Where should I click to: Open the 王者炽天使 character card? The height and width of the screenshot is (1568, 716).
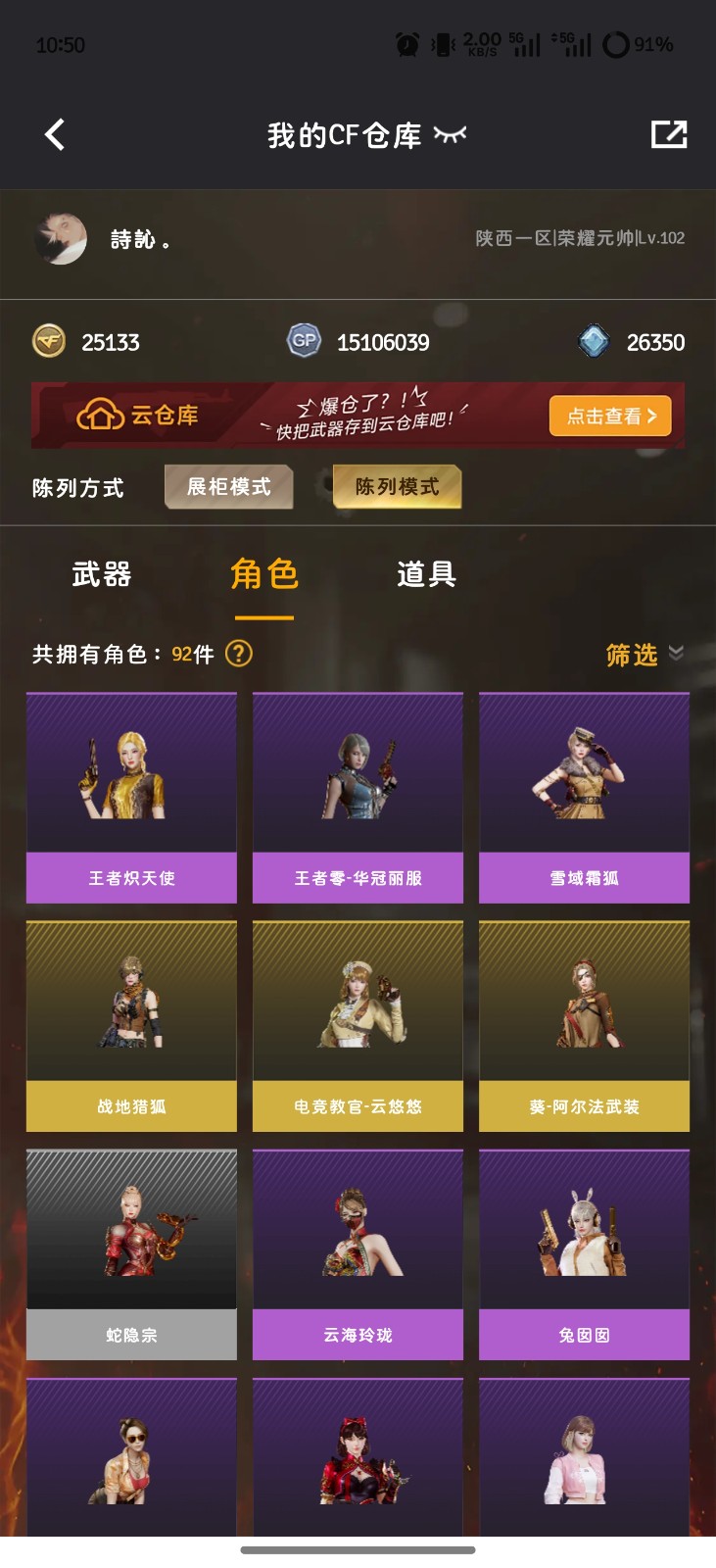coord(131,797)
